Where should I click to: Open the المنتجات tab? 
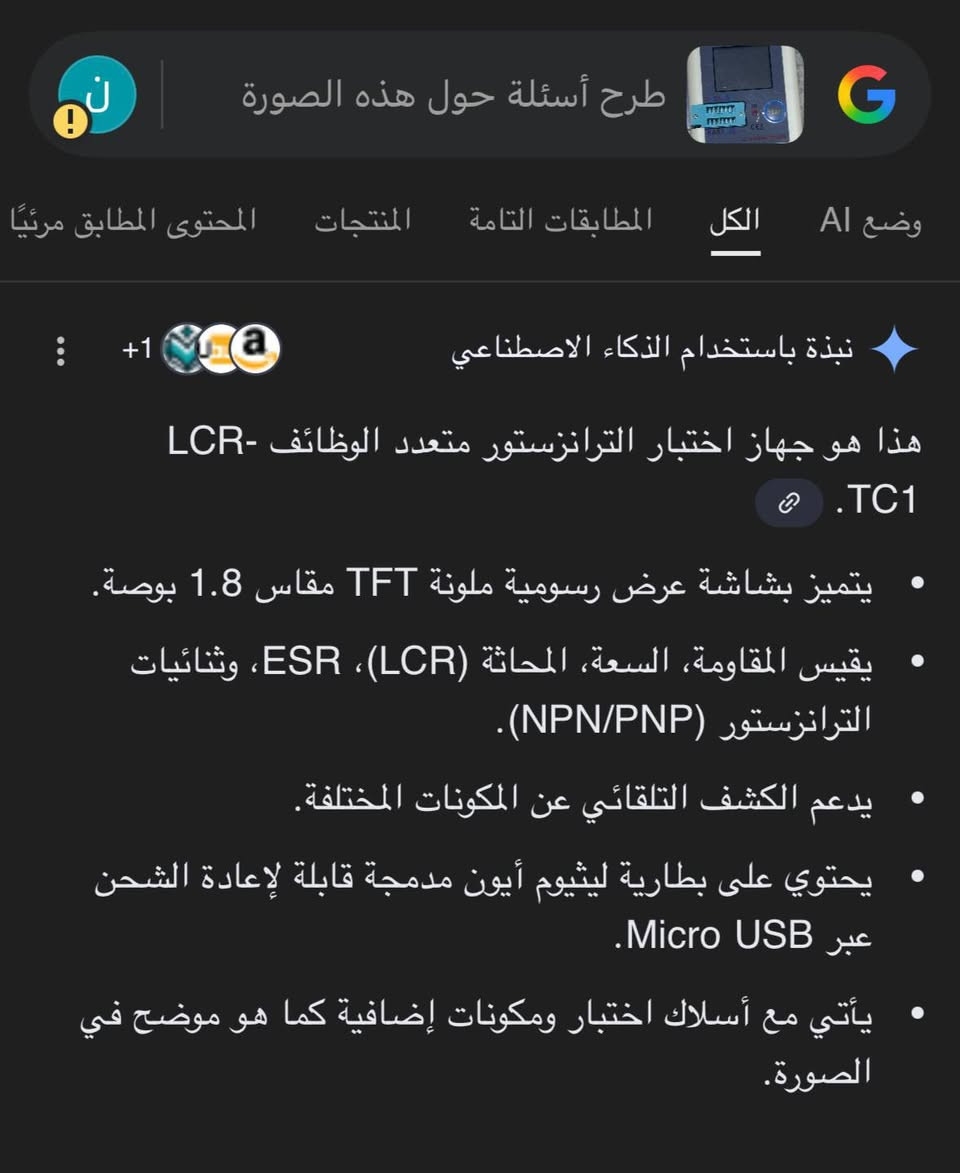point(363,221)
